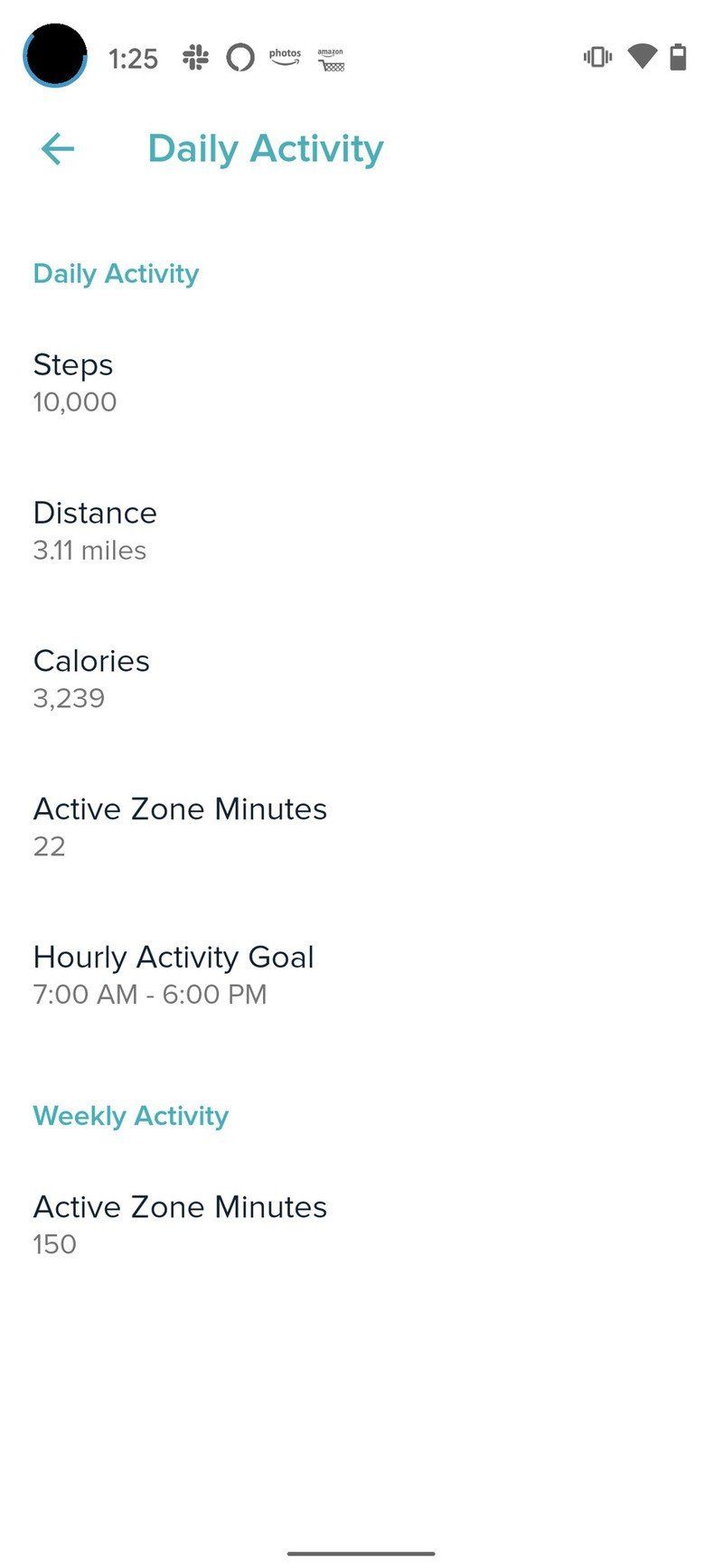This screenshot has height=1568, width=723.
Task: Tap the vibrate mode status icon
Action: [x=596, y=56]
